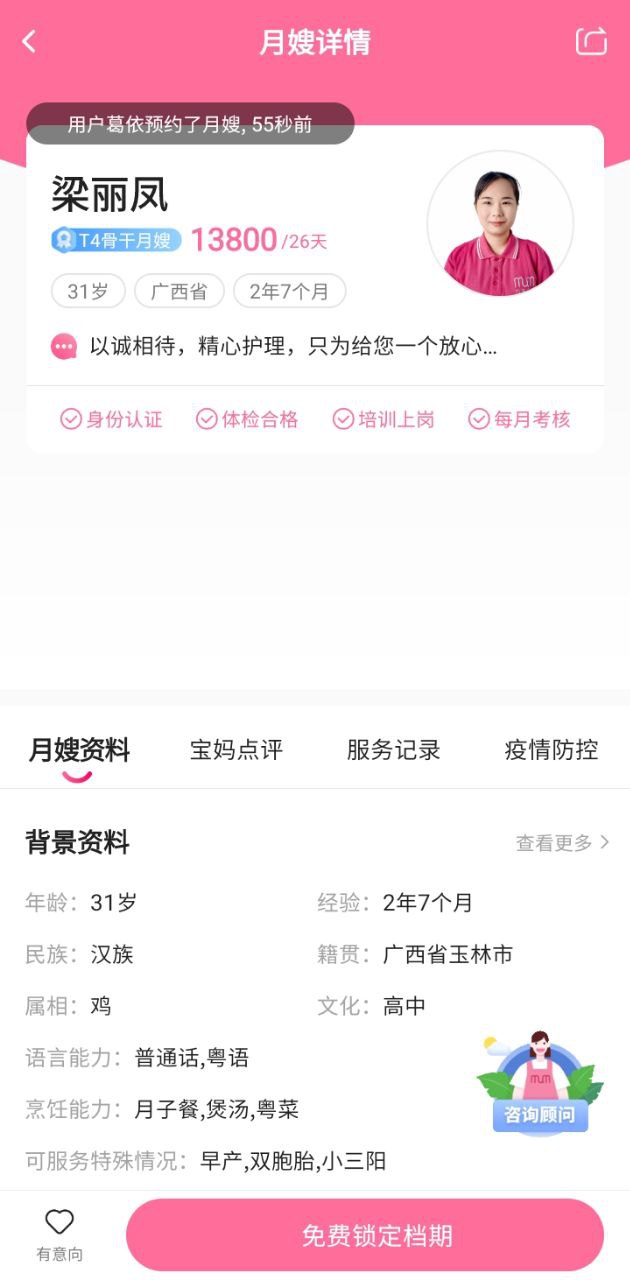Tap 查看更多 for background info
Image resolution: width=630 pixels, height=1280 pixels.
tap(562, 843)
